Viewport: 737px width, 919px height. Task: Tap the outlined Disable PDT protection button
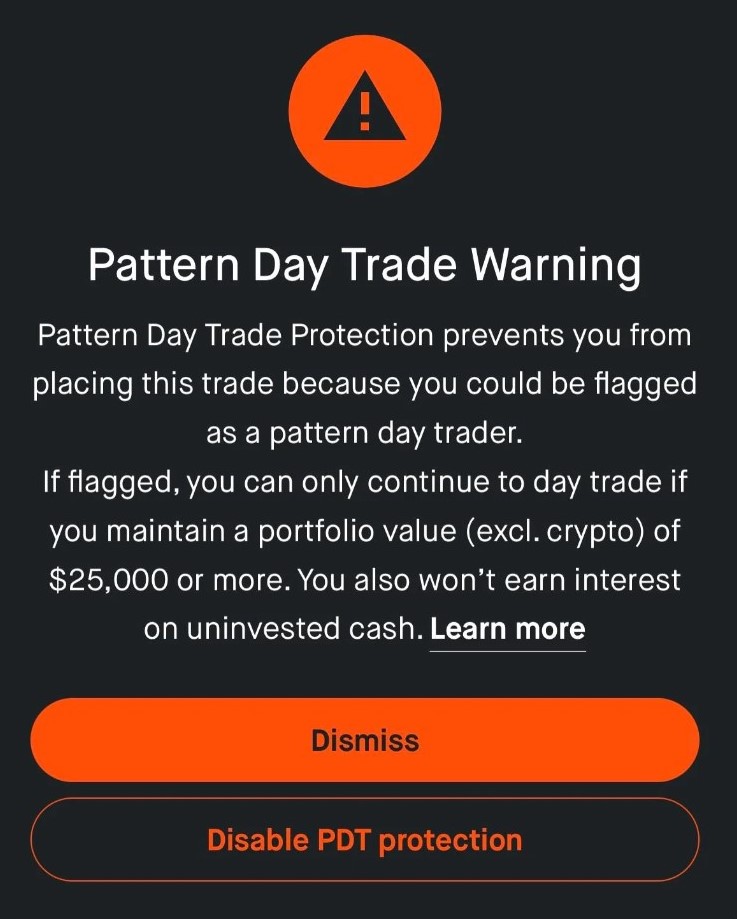tap(366, 840)
